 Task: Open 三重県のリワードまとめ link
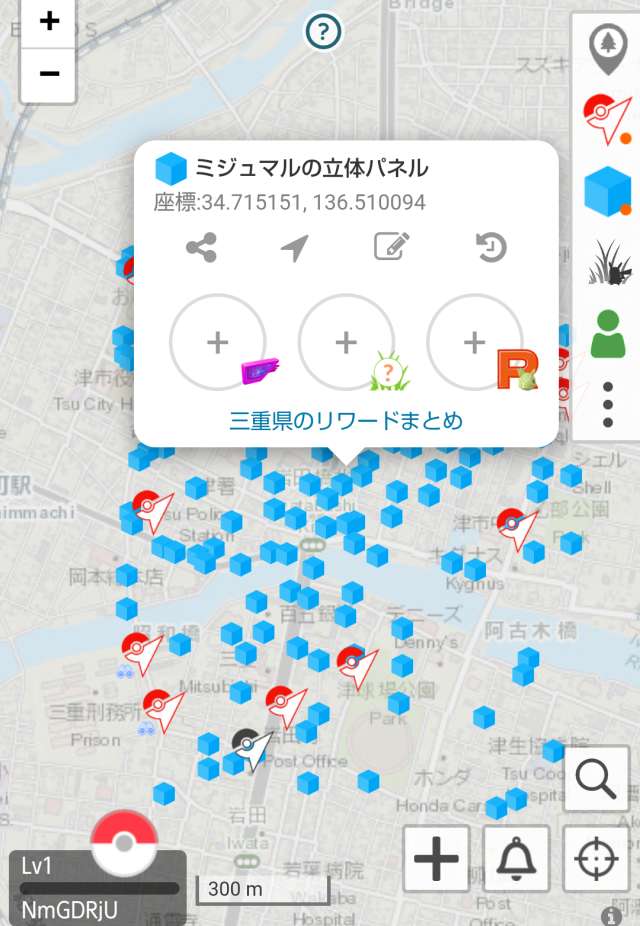(x=346, y=420)
